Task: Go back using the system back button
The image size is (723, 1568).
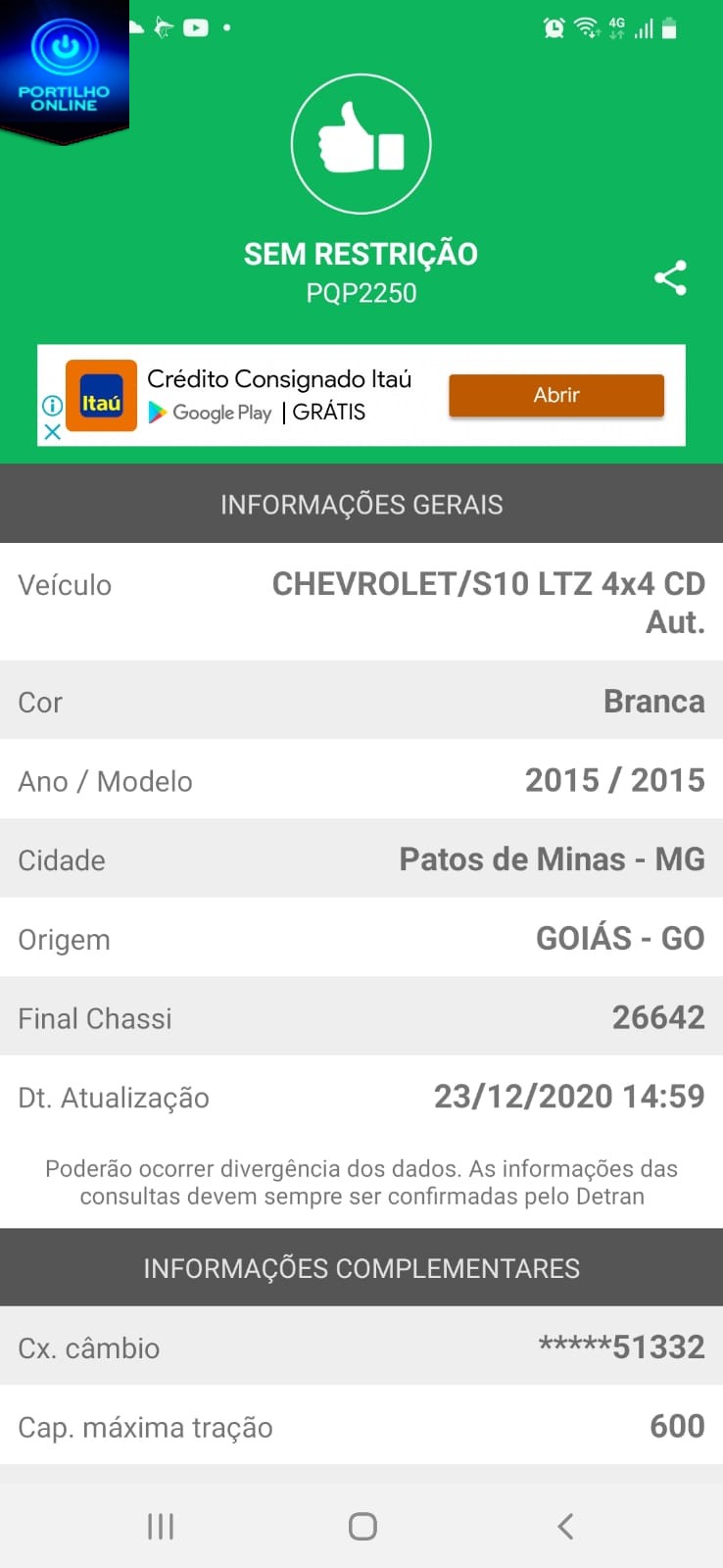Action: coord(565,1526)
